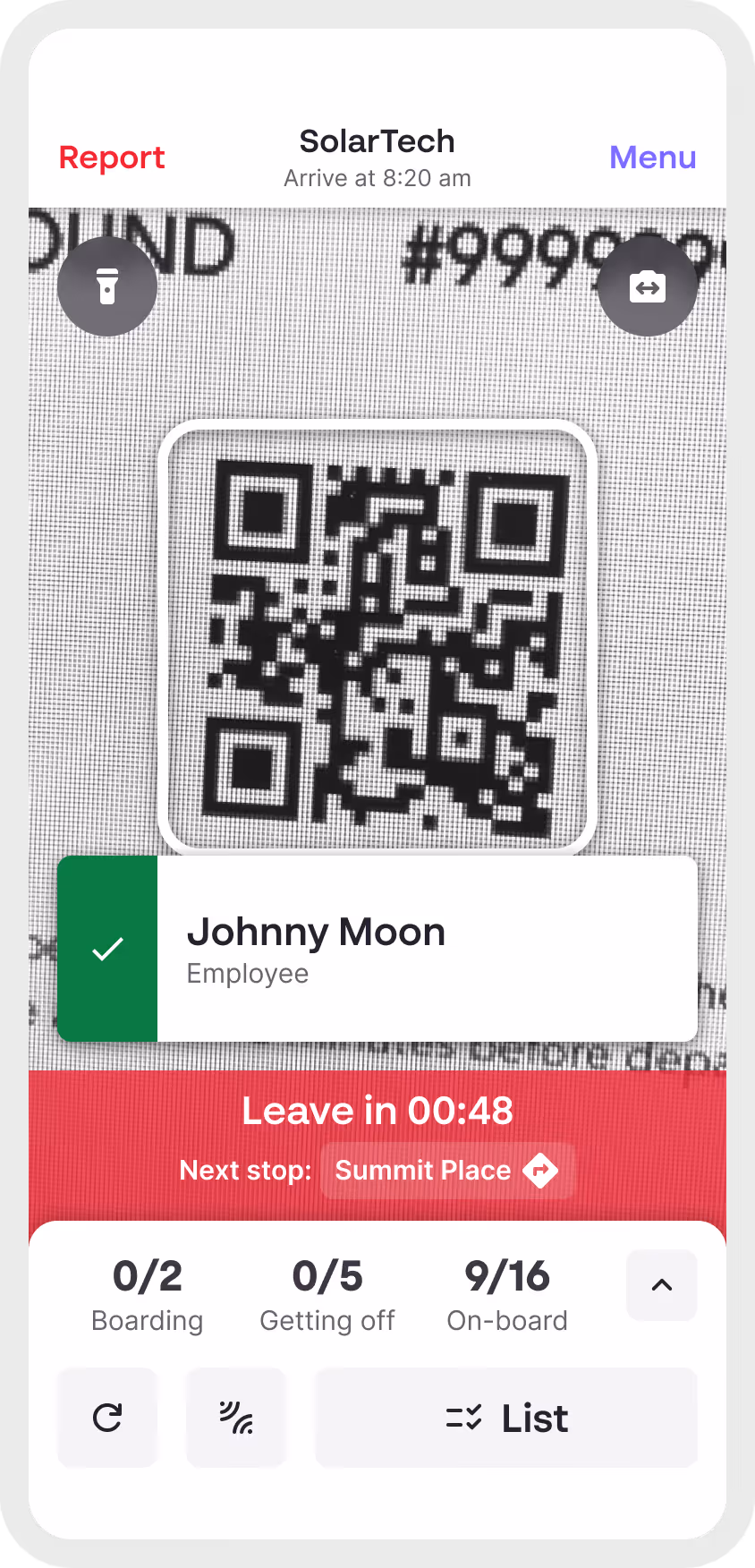This screenshot has height=1568, width=755.
Task: Tap the NFC scan button
Action: click(x=236, y=1418)
